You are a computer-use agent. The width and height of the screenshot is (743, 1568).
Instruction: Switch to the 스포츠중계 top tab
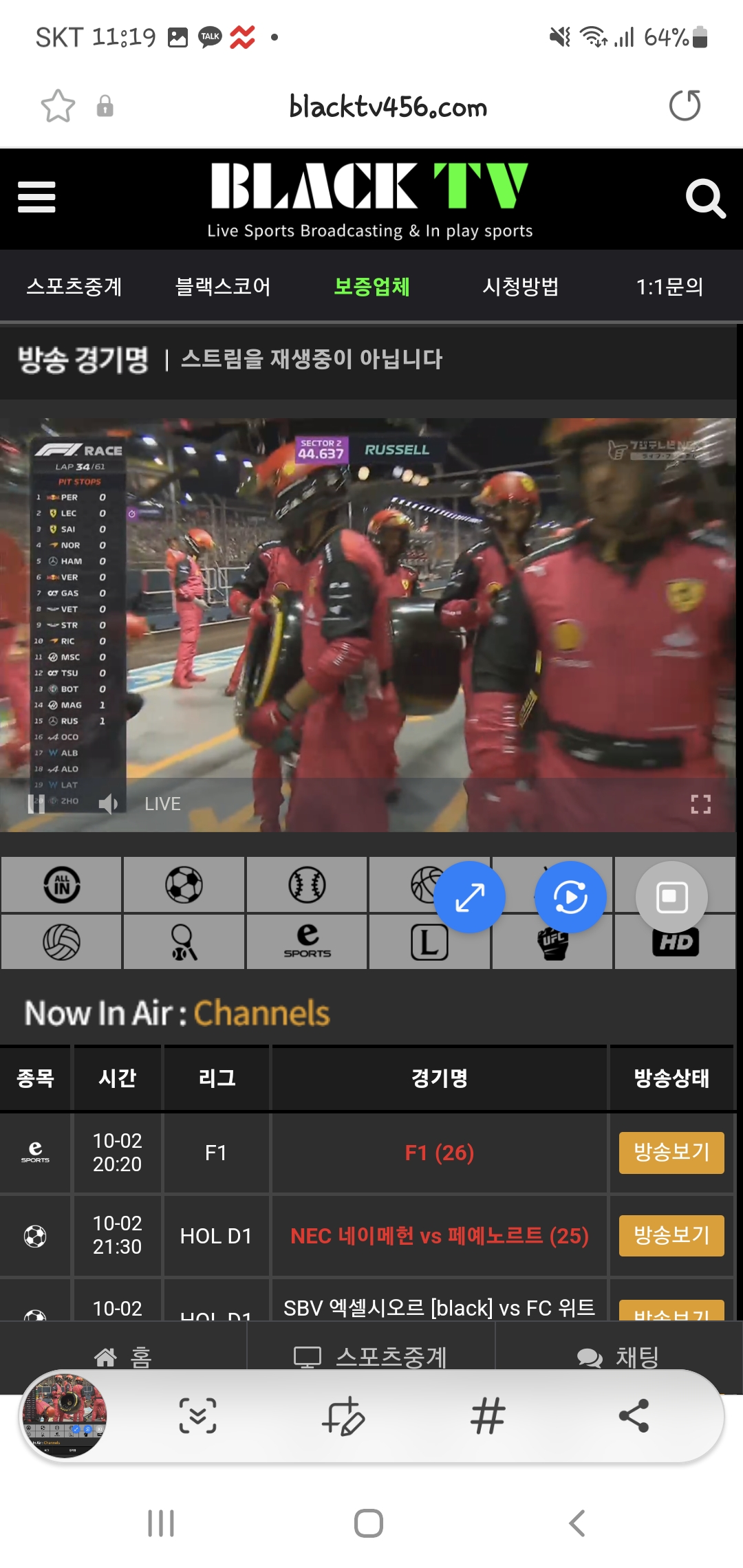pyautogui.click(x=74, y=286)
